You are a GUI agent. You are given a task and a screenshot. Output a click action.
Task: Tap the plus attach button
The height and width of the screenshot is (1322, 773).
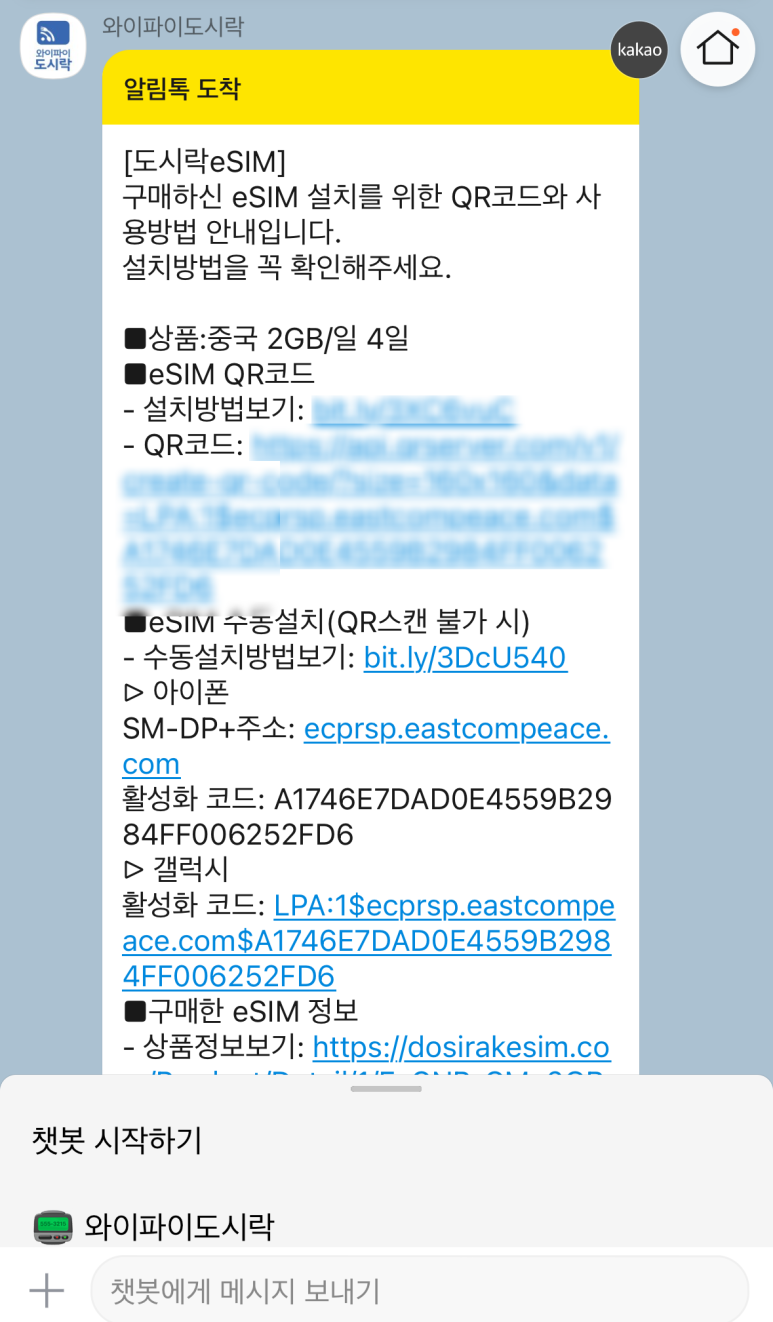(x=46, y=1290)
